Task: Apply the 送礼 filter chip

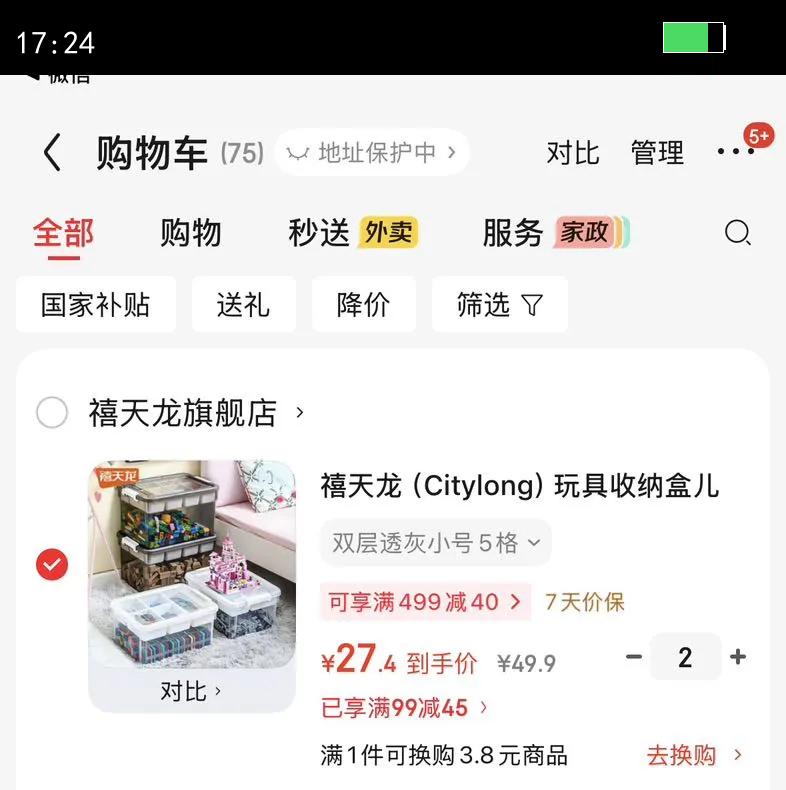Action: (x=243, y=304)
